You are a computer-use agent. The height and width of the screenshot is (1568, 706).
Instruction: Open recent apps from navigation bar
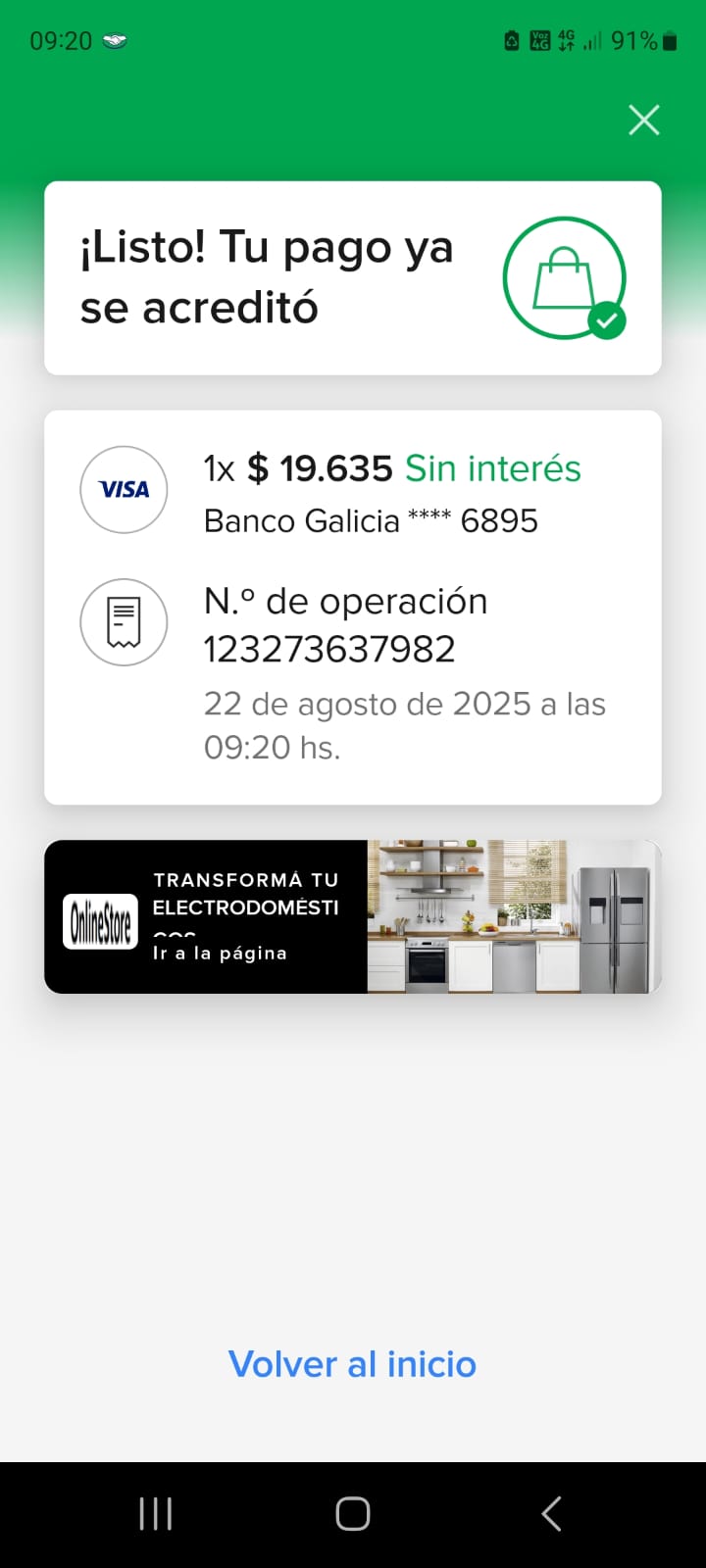click(156, 1514)
